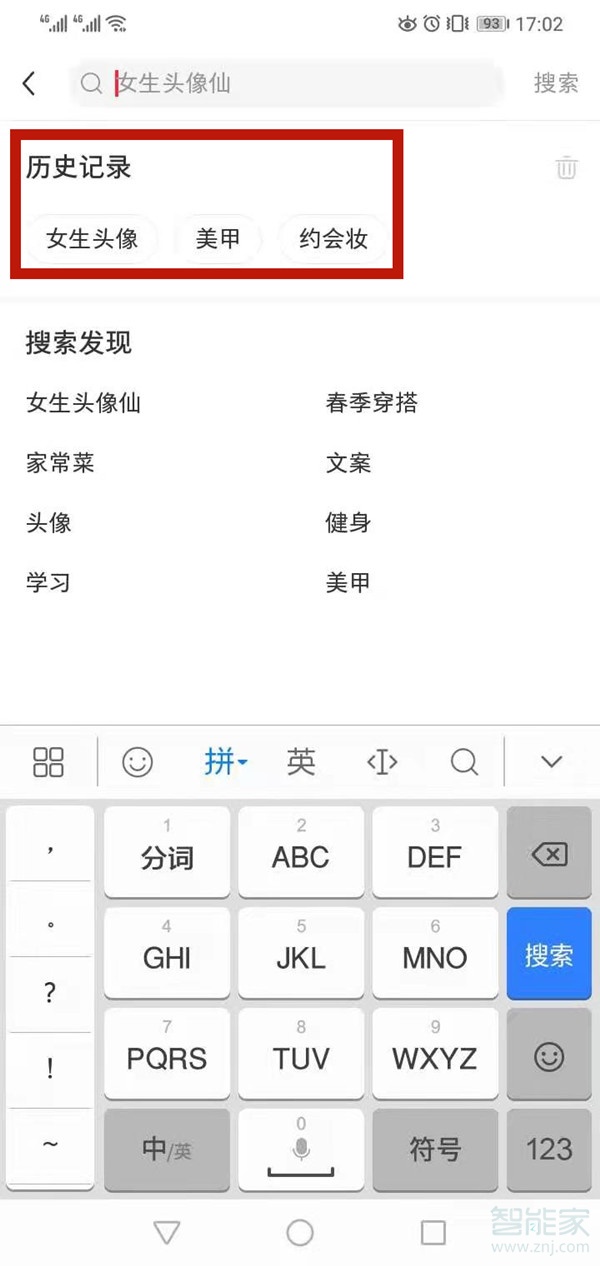Select the 美甲 history chip
The width and height of the screenshot is (600, 1266).
pyautogui.click(x=218, y=239)
